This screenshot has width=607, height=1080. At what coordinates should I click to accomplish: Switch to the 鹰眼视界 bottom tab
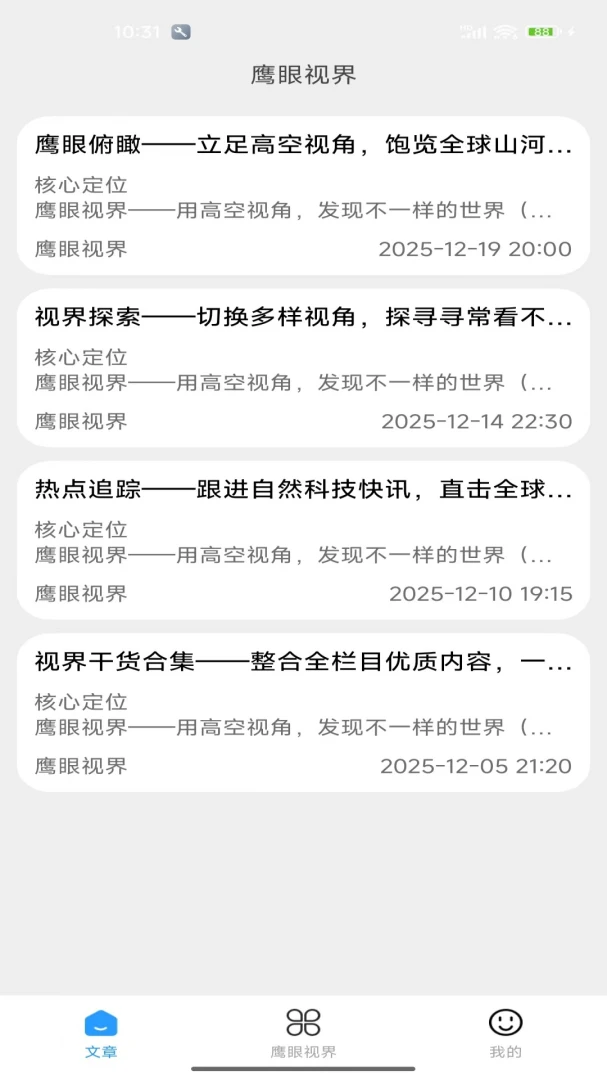point(303,1033)
